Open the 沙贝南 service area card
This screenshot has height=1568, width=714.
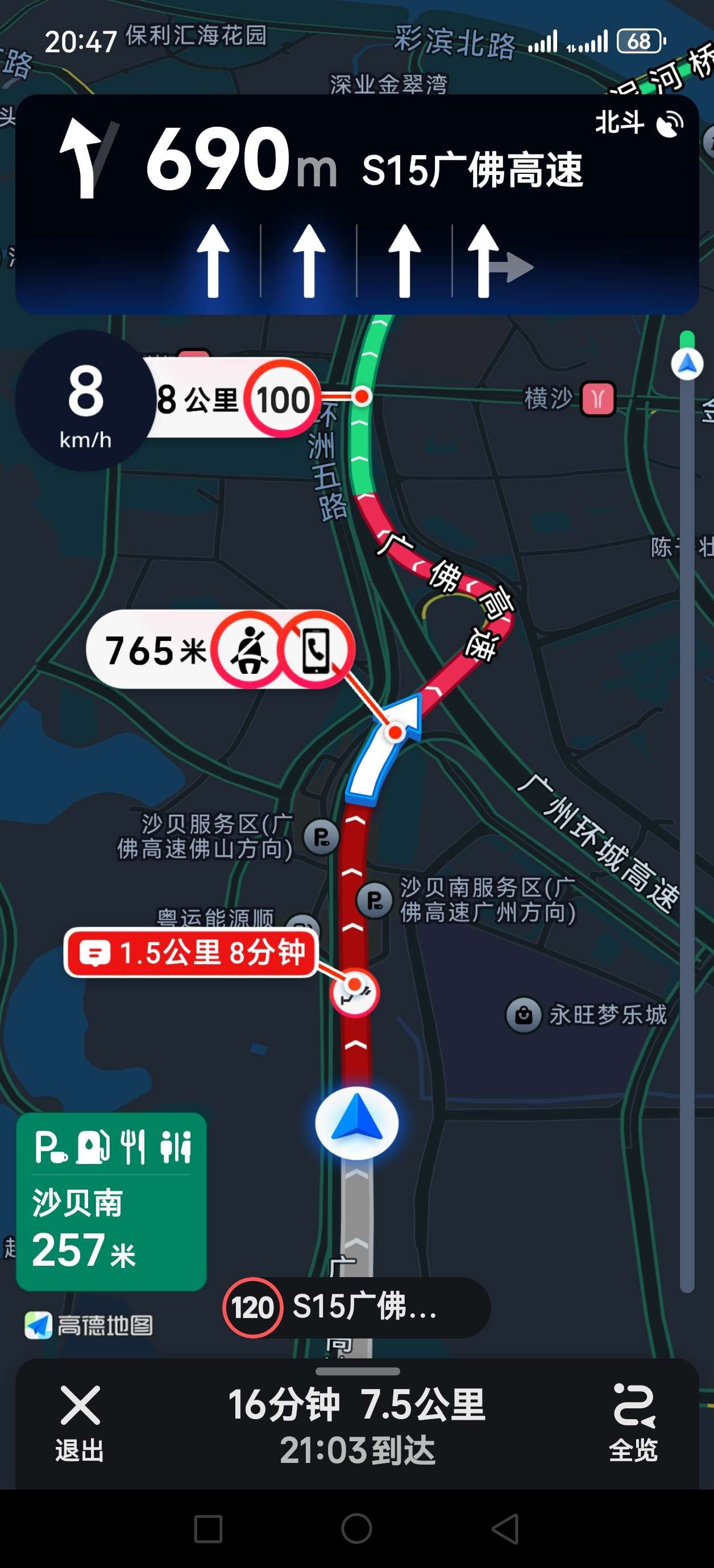click(x=111, y=1201)
